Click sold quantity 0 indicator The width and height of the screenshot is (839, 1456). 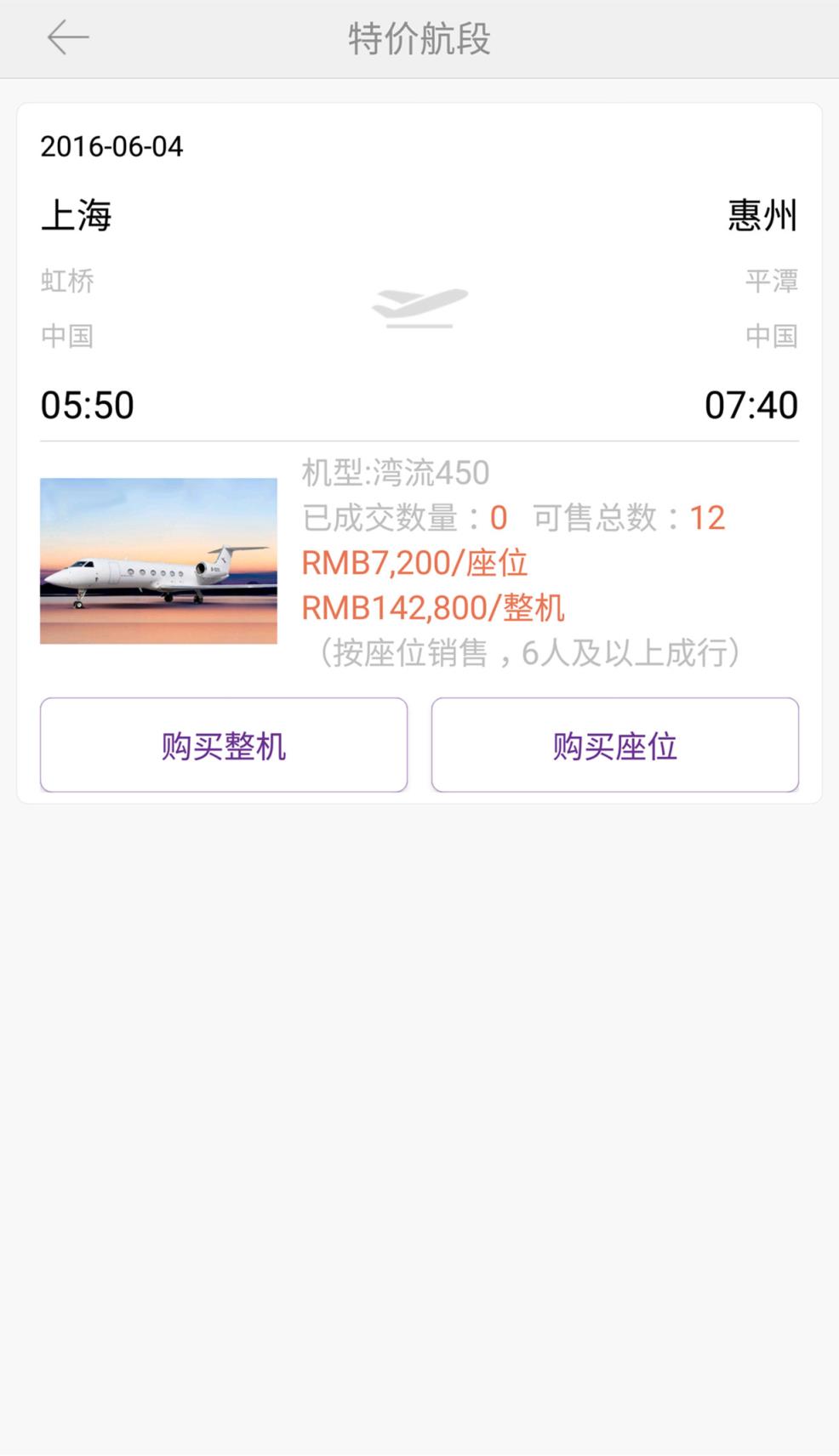(497, 517)
